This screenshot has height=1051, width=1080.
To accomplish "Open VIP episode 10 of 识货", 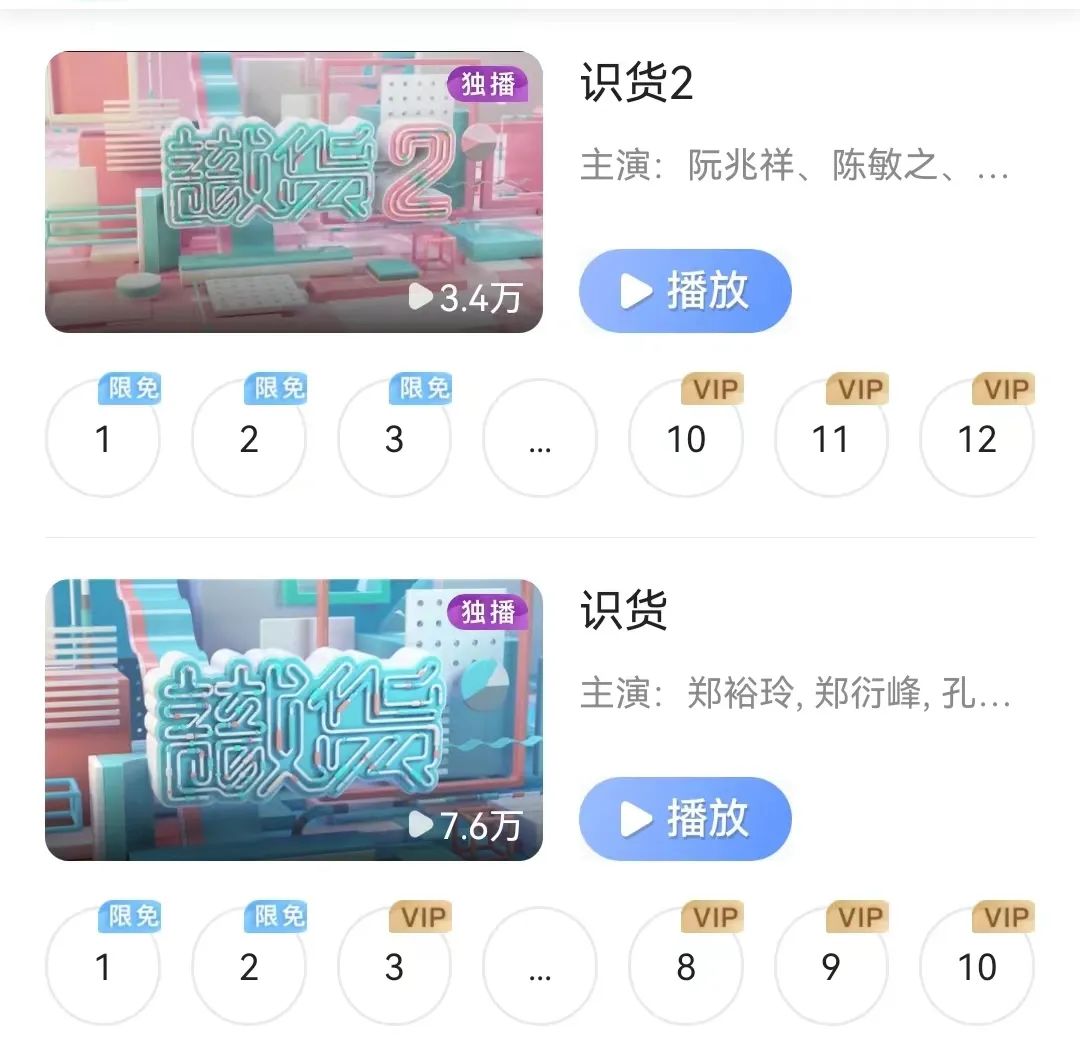I will (x=977, y=966).
